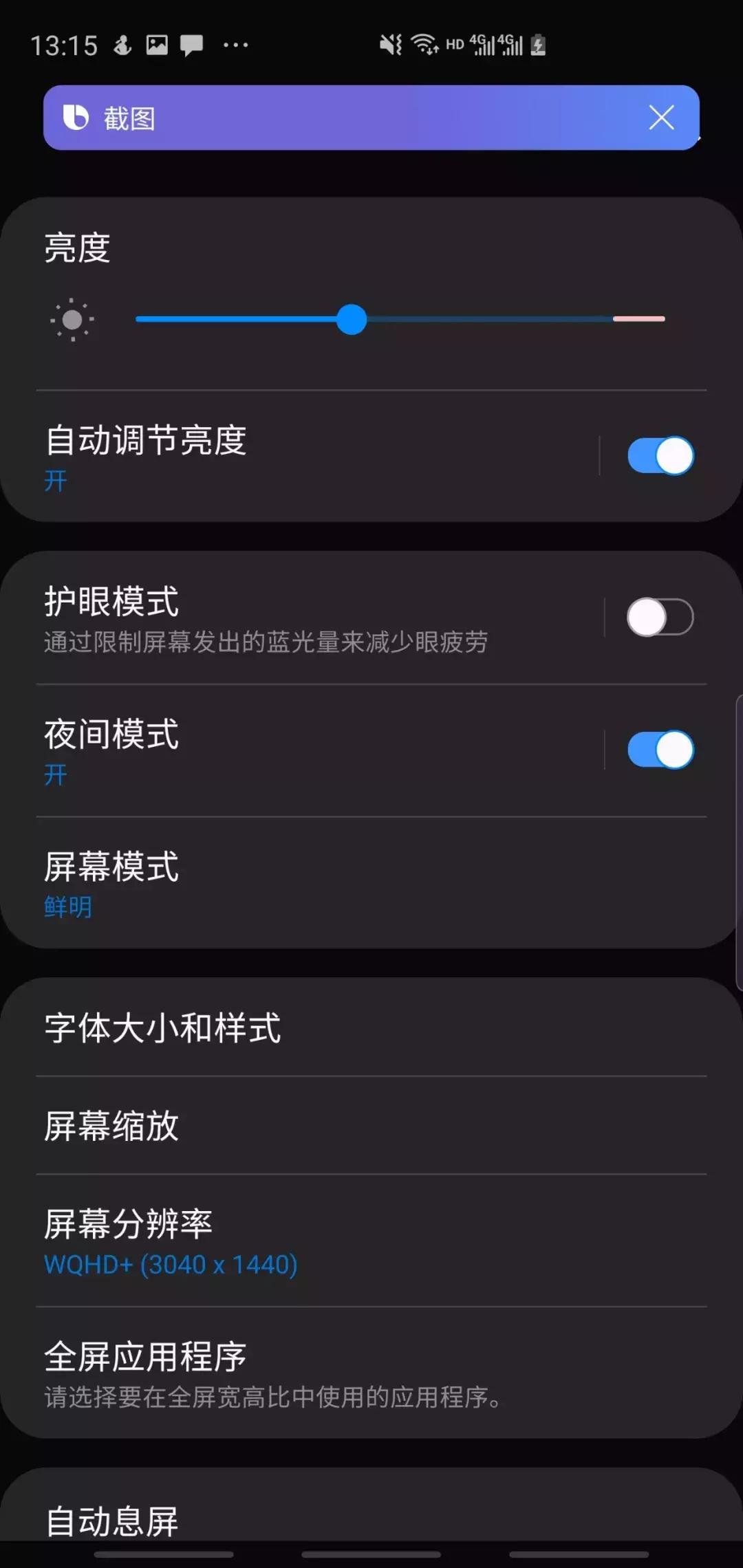Viewport: 743px width, 1568px height.
Task: Tap the battery charging icon
Action: coord(537,45)
